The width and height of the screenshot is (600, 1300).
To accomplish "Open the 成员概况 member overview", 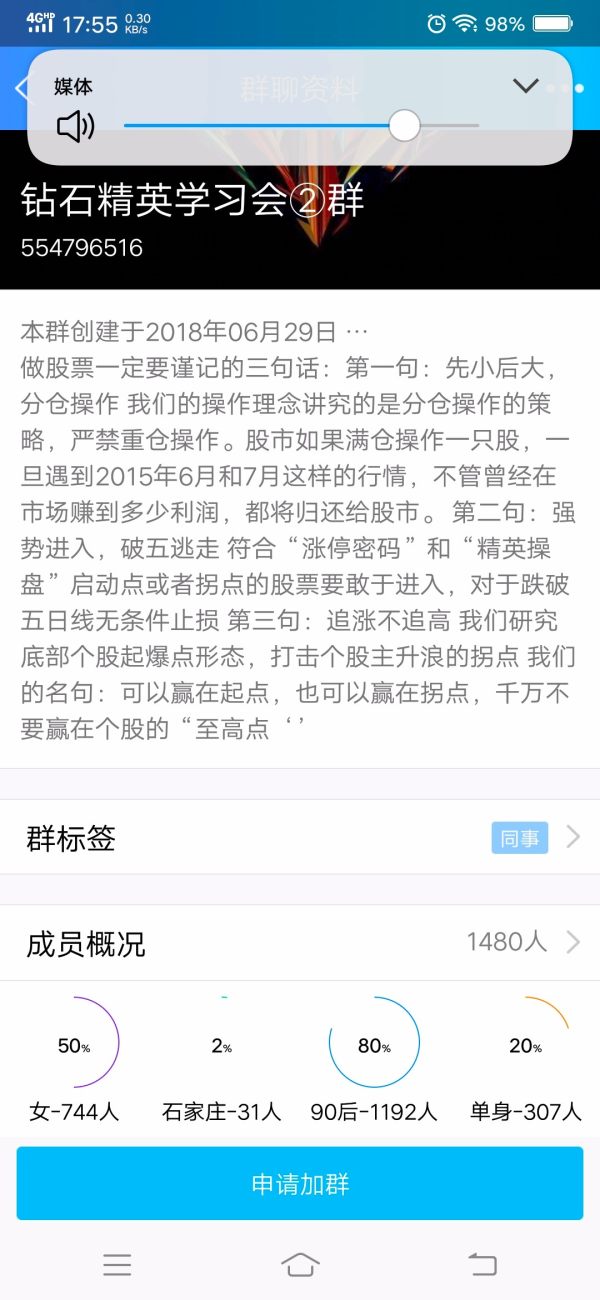I will click(300, 942).
